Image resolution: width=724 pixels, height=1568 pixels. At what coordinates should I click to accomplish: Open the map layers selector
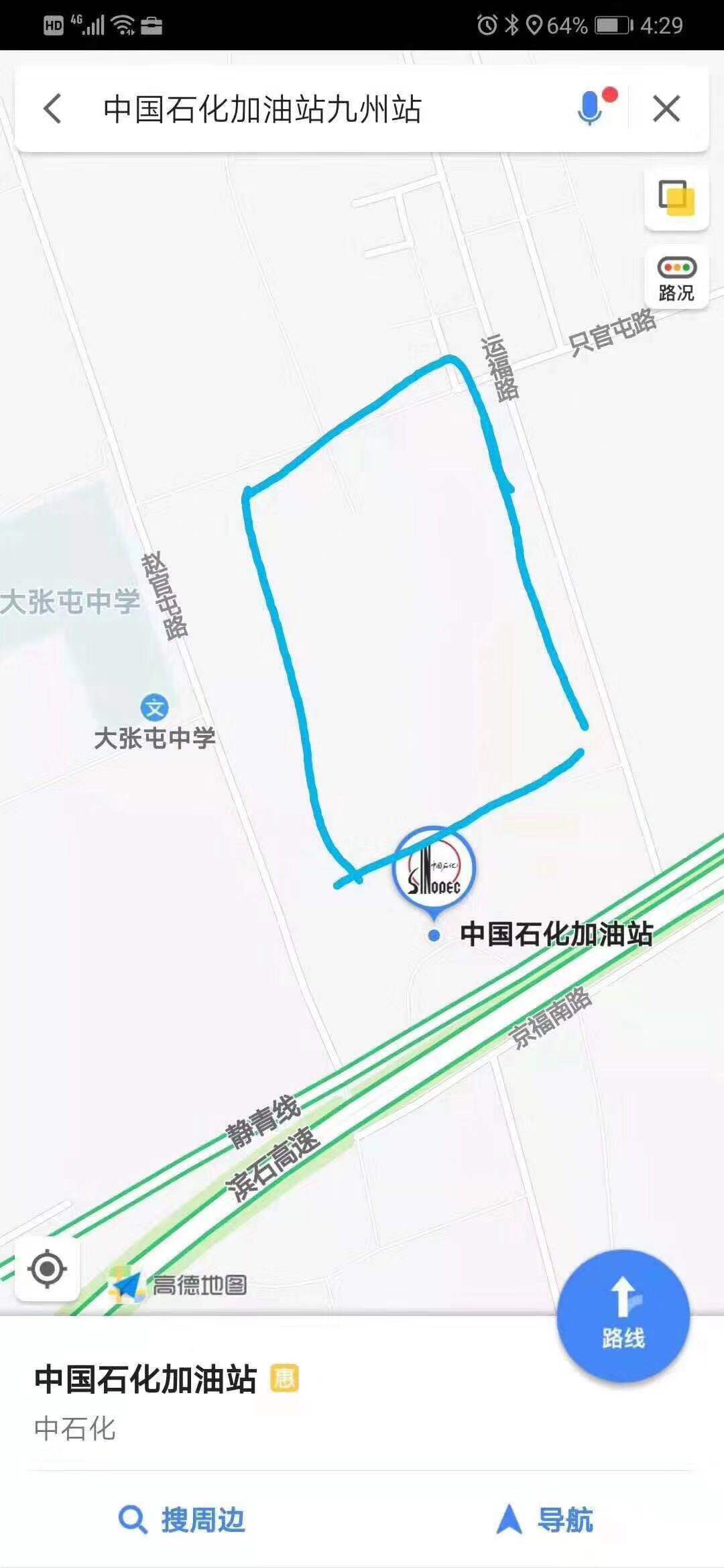[x=676, y=199]
